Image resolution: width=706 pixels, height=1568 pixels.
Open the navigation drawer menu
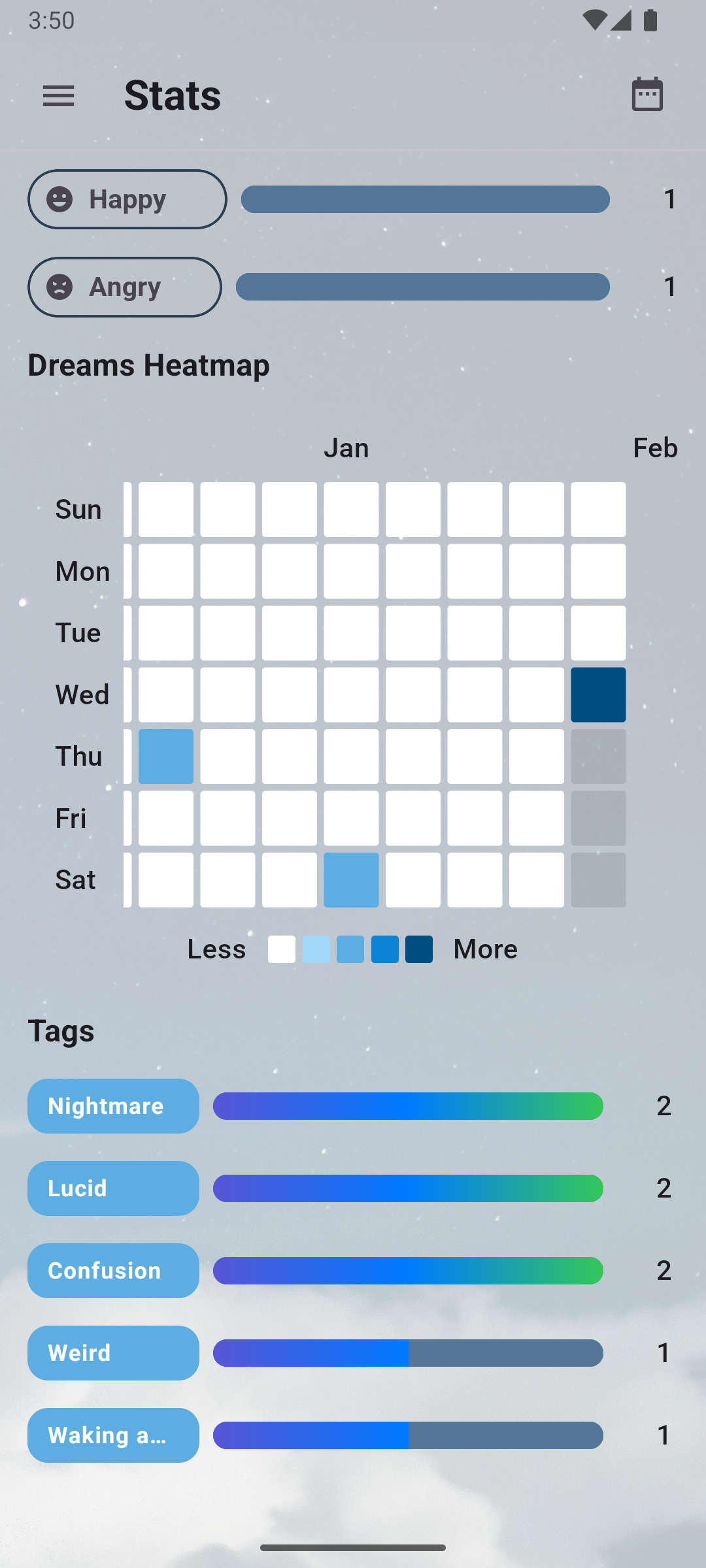click(x=58, y=95)
